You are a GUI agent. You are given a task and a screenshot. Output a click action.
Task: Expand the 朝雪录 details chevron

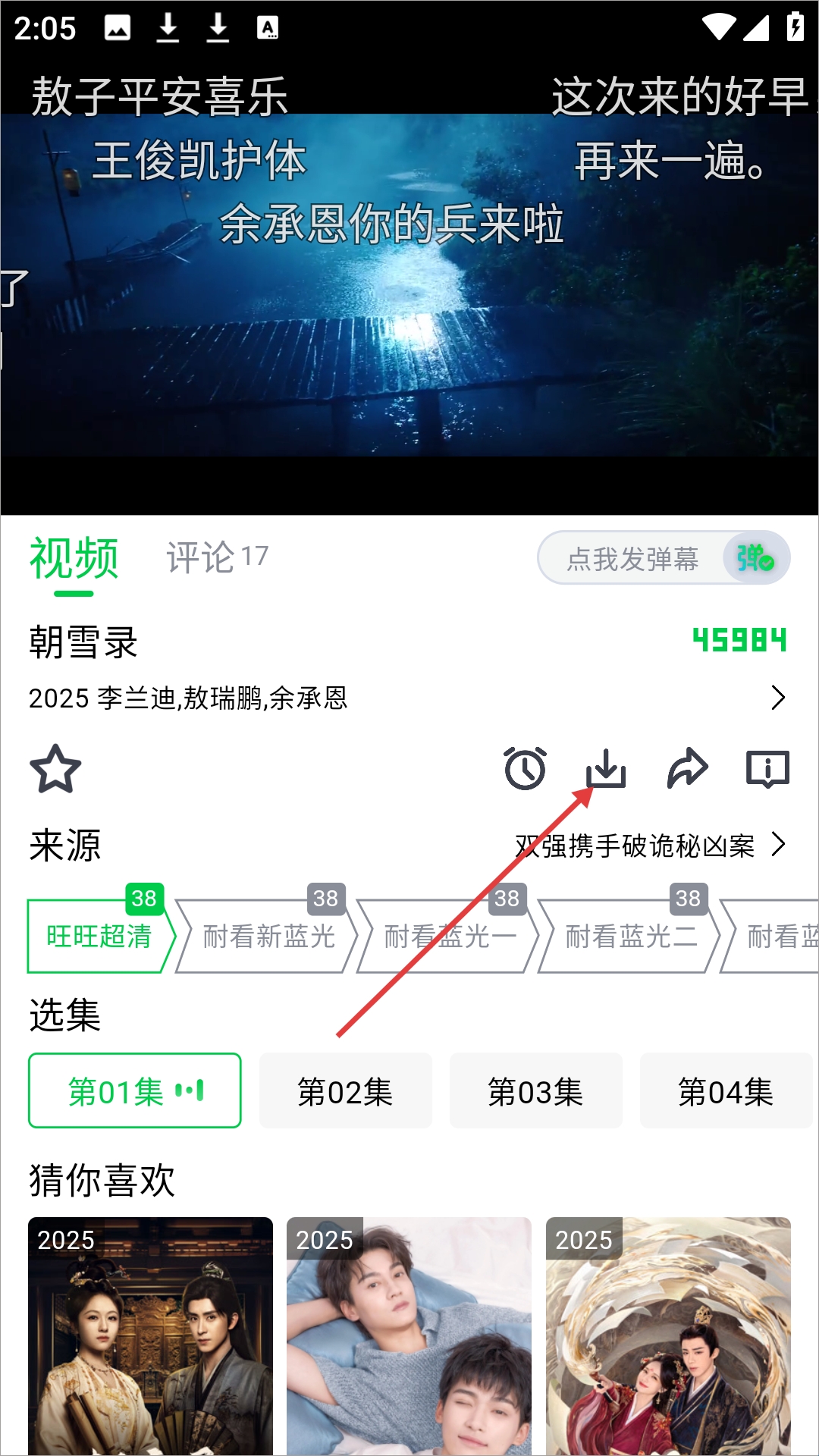tap(777, 698)
